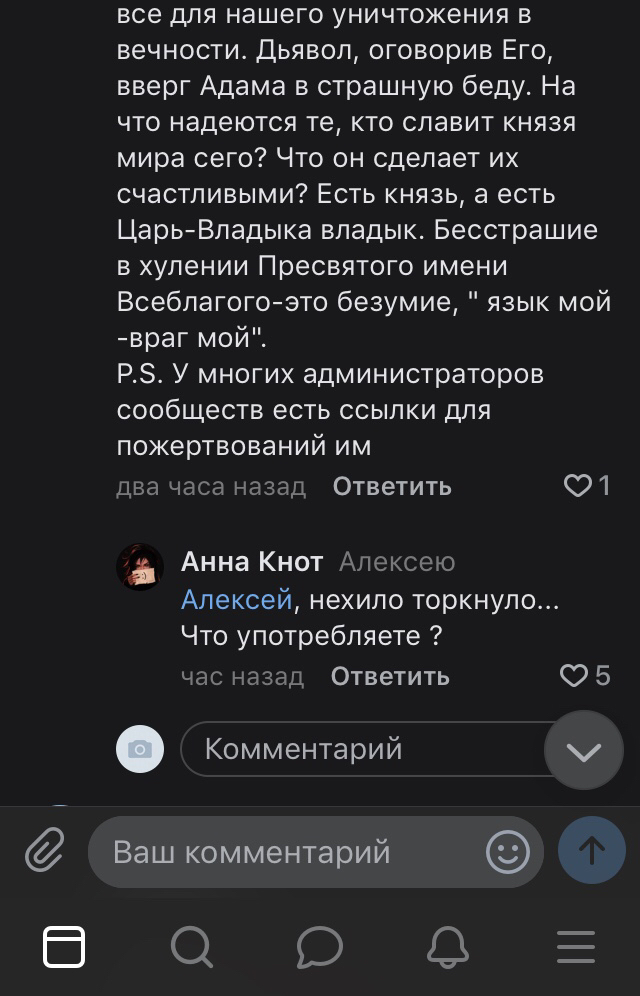Check the notifications bell tab
Image resolution: width=640 pixels, height=996 pixels.
pyautogui.click(x=448, y=946)
